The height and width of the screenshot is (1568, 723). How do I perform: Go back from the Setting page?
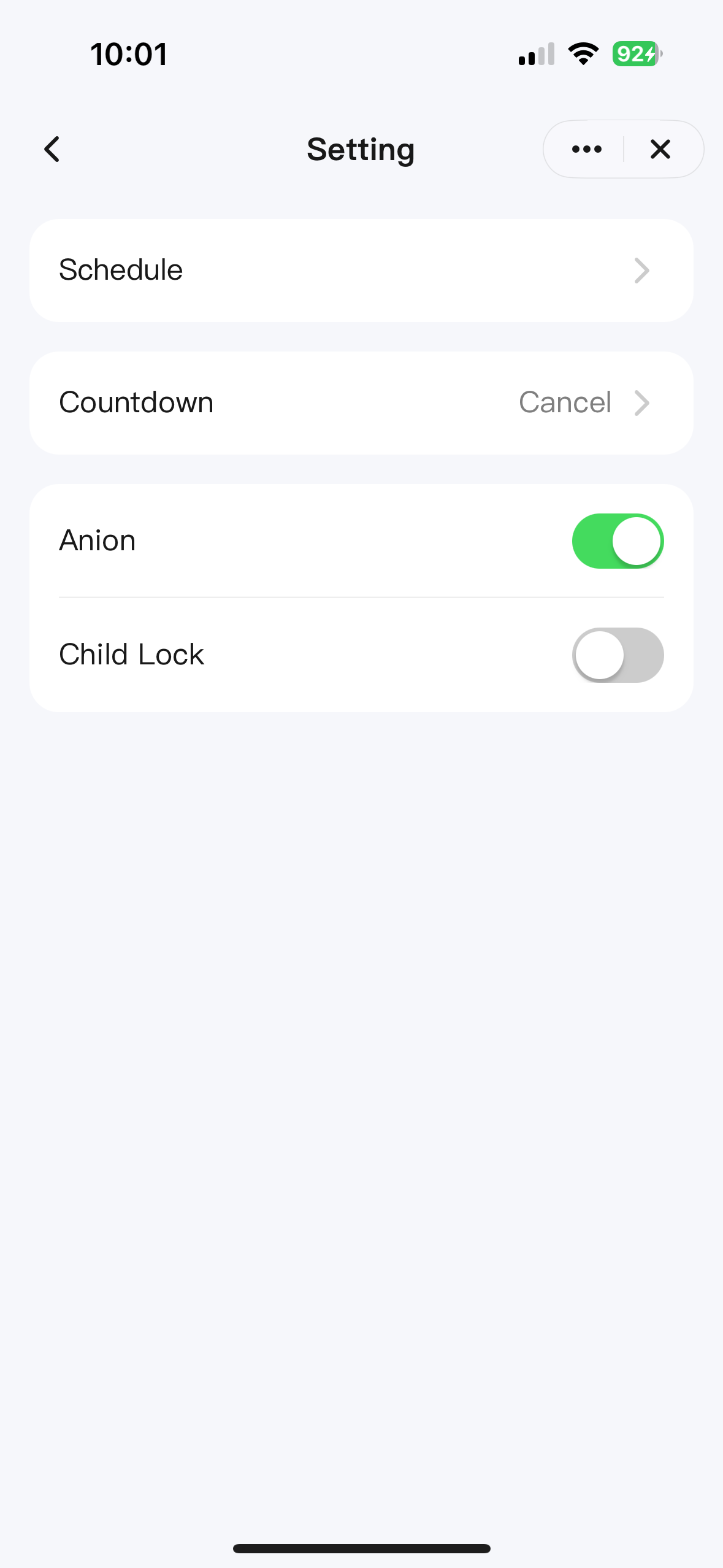tap(53, 149)
